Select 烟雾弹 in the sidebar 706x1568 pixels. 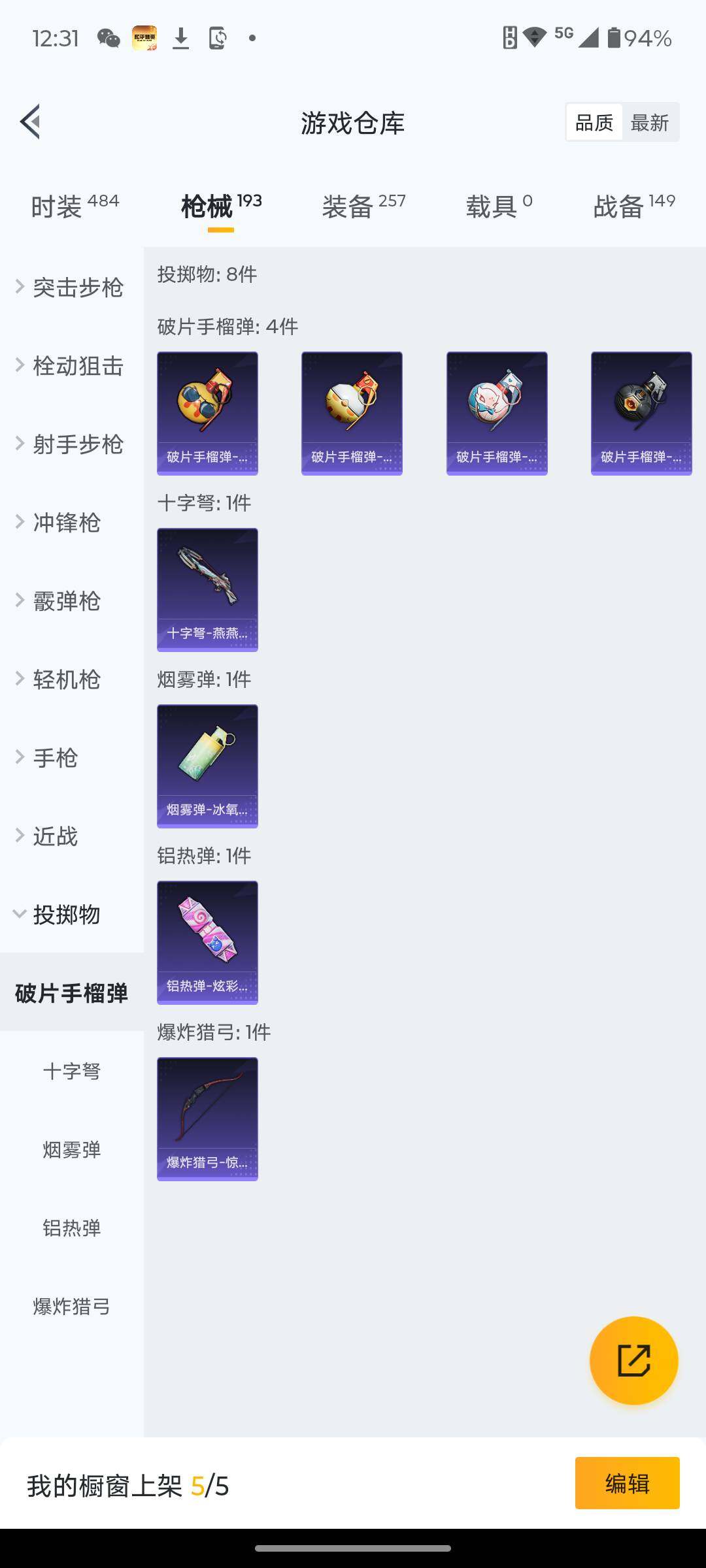click(x=71, y=1150)
